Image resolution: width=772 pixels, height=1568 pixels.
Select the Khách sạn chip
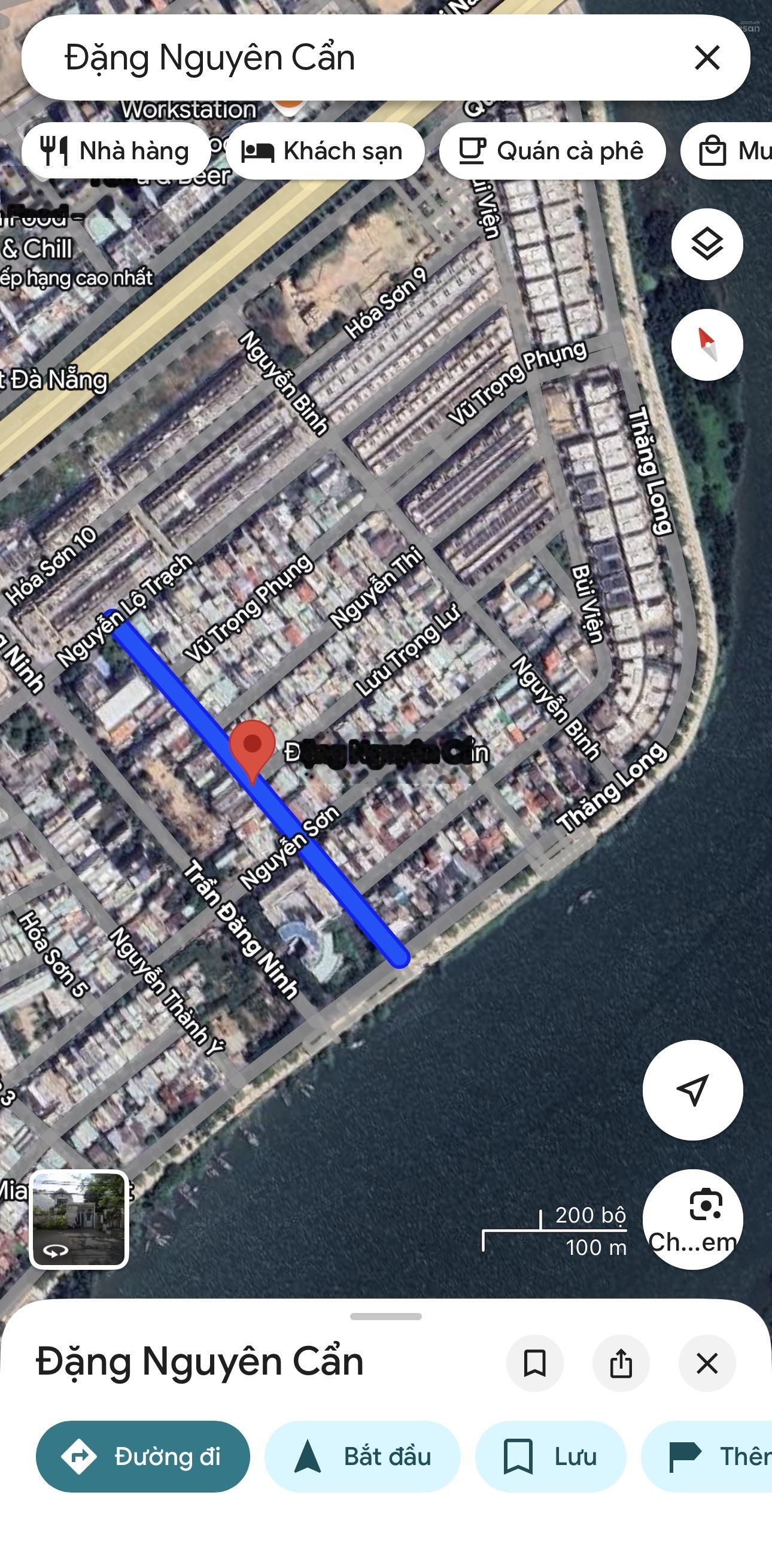click(324, 151)
